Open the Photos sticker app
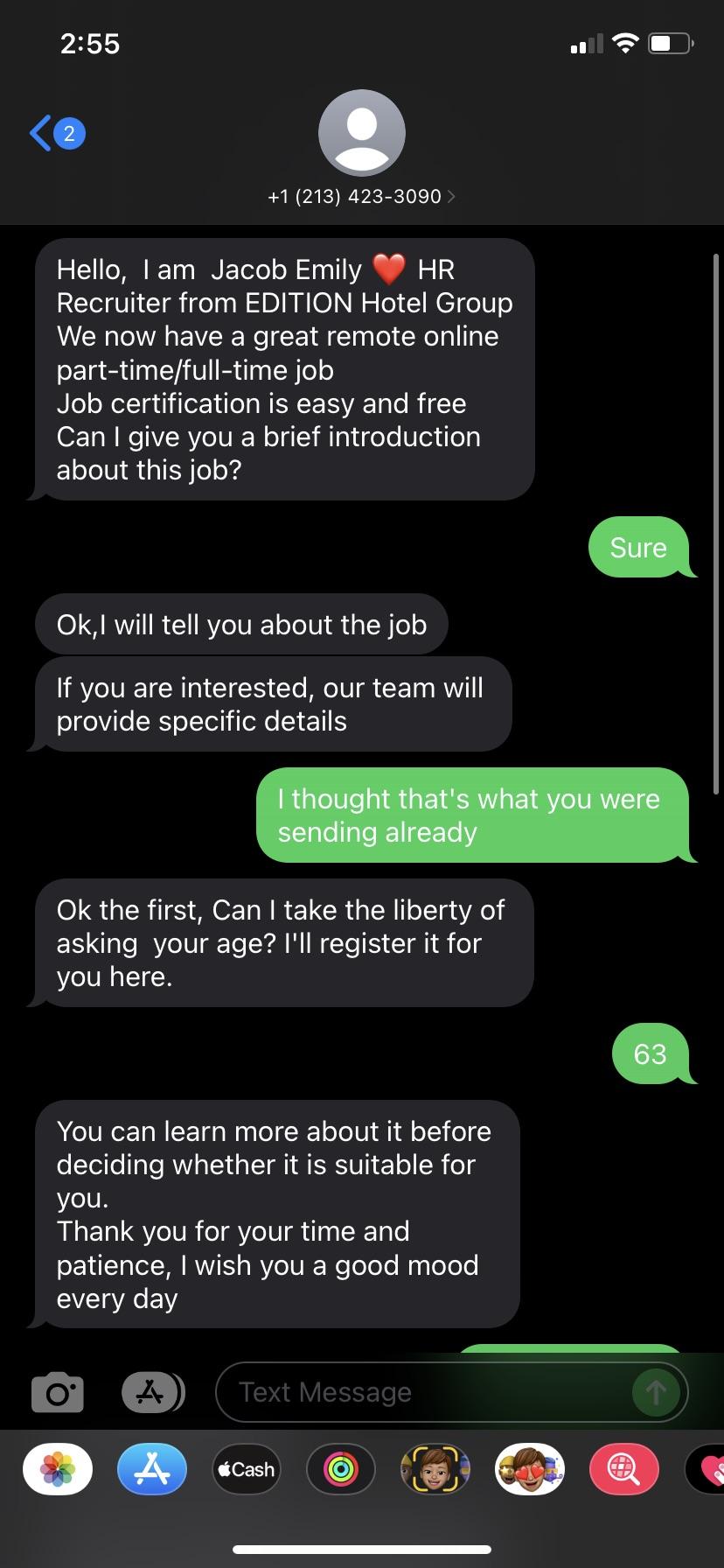 tap(57, 1468)
